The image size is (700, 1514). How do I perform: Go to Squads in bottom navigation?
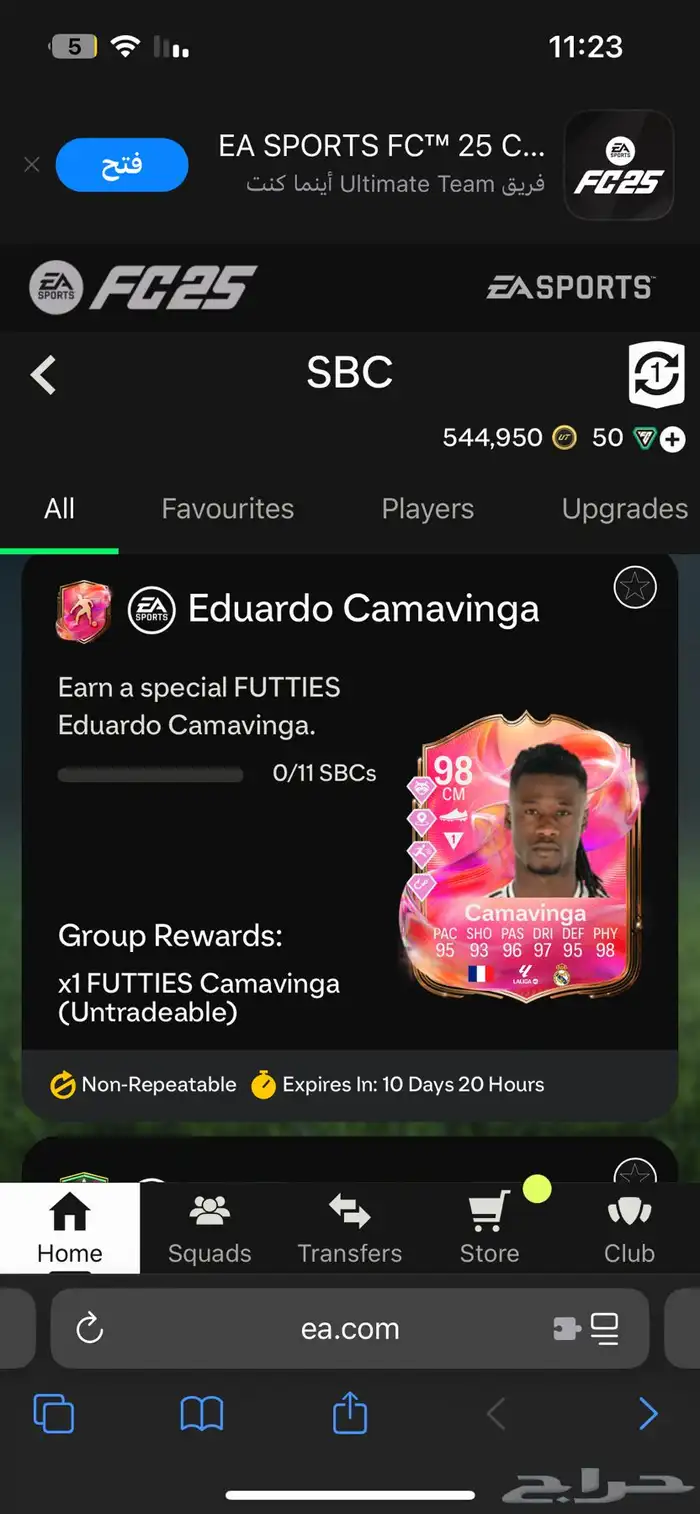(209, 1229)
